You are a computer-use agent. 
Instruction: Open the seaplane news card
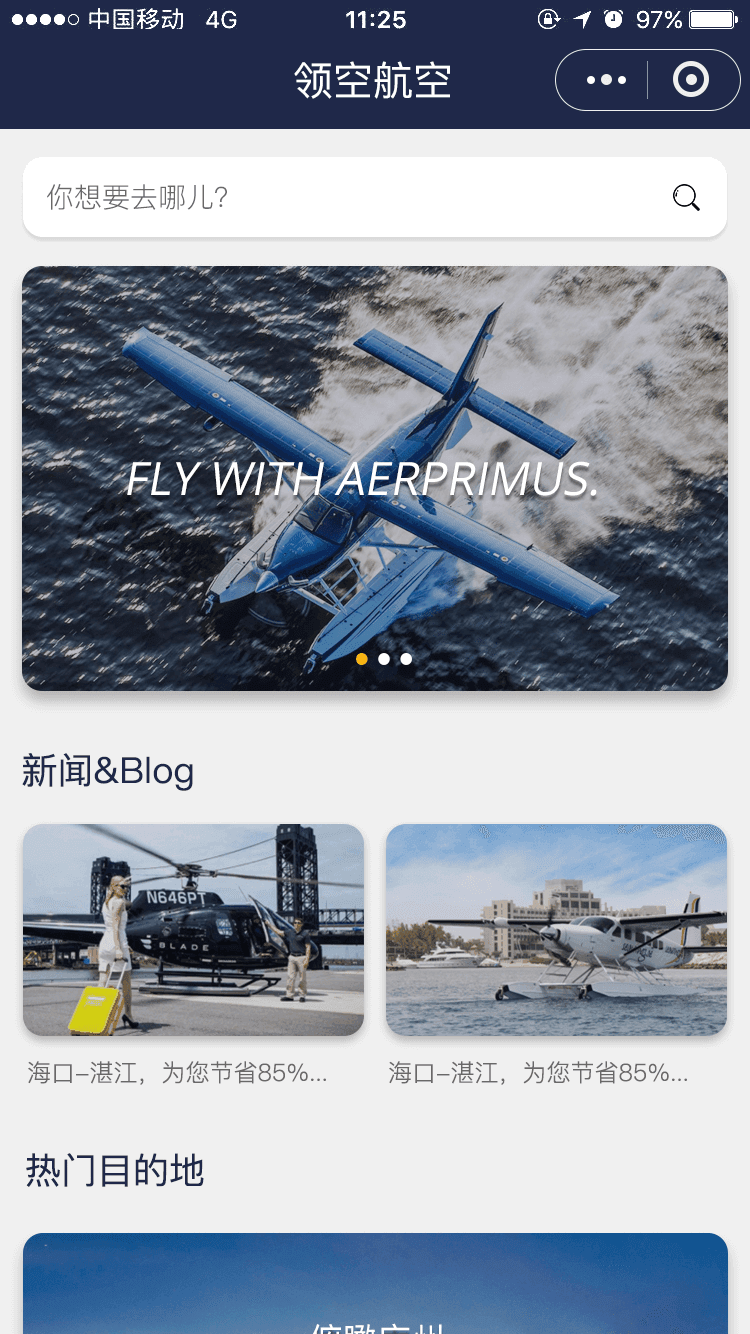[556, 930]
